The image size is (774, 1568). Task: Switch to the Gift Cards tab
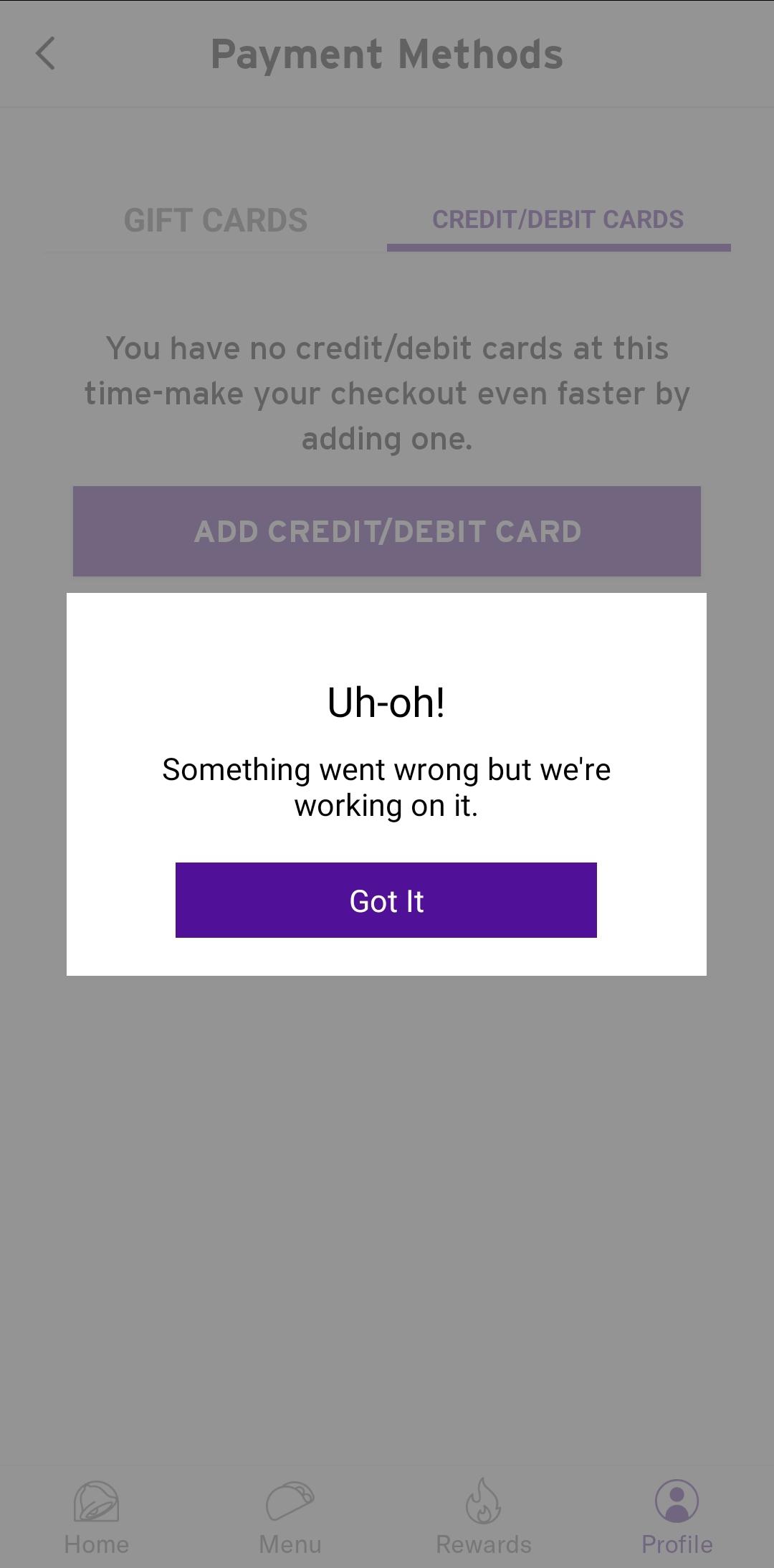tap(216, 220)
